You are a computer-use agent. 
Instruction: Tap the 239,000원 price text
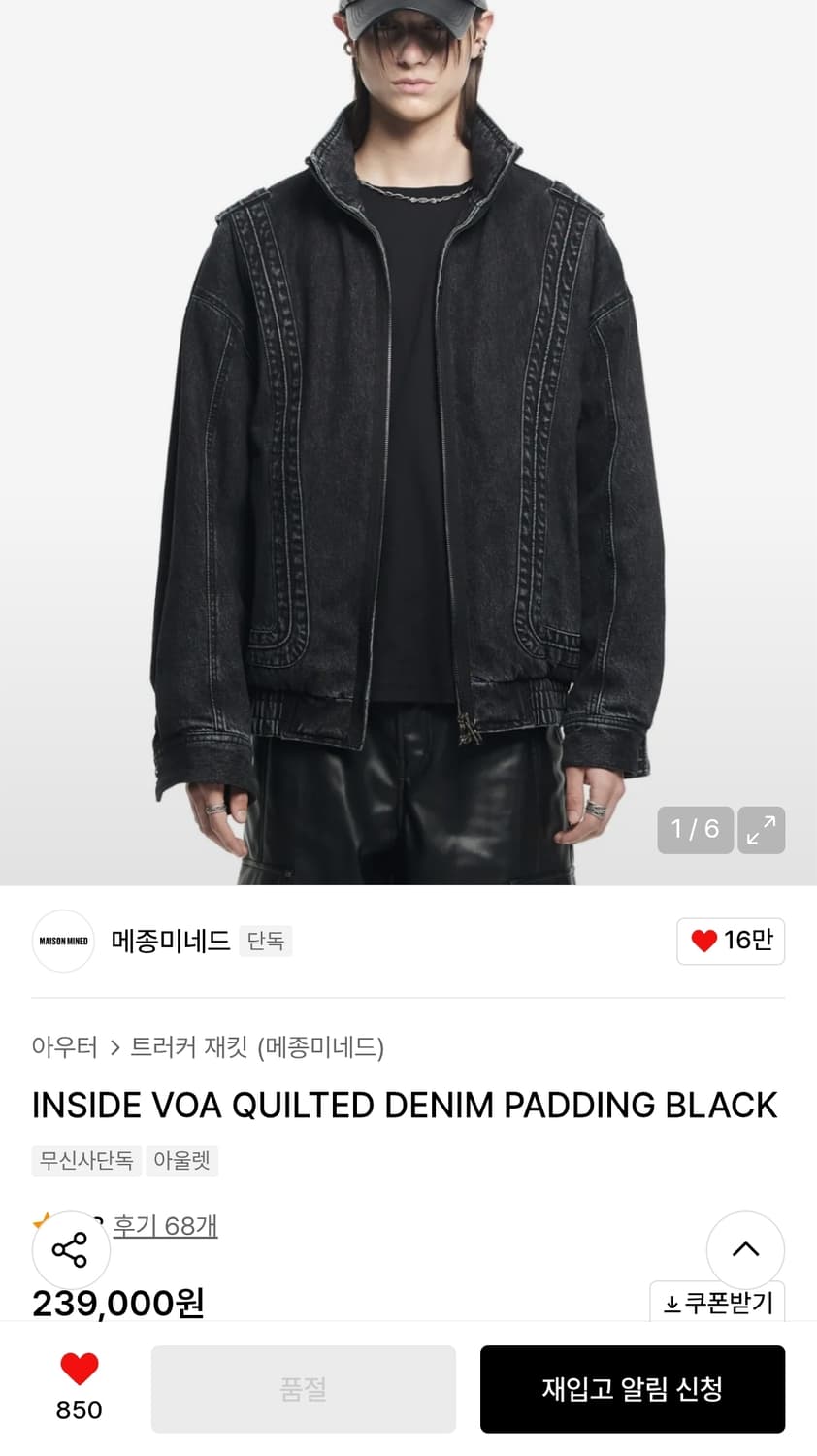116,1304
